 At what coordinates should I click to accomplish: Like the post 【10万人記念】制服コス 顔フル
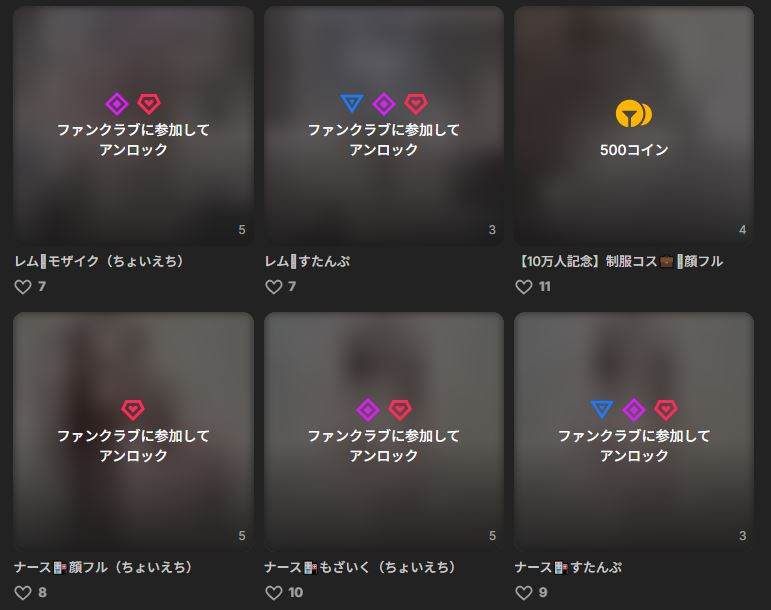click(x=523, y=287)
